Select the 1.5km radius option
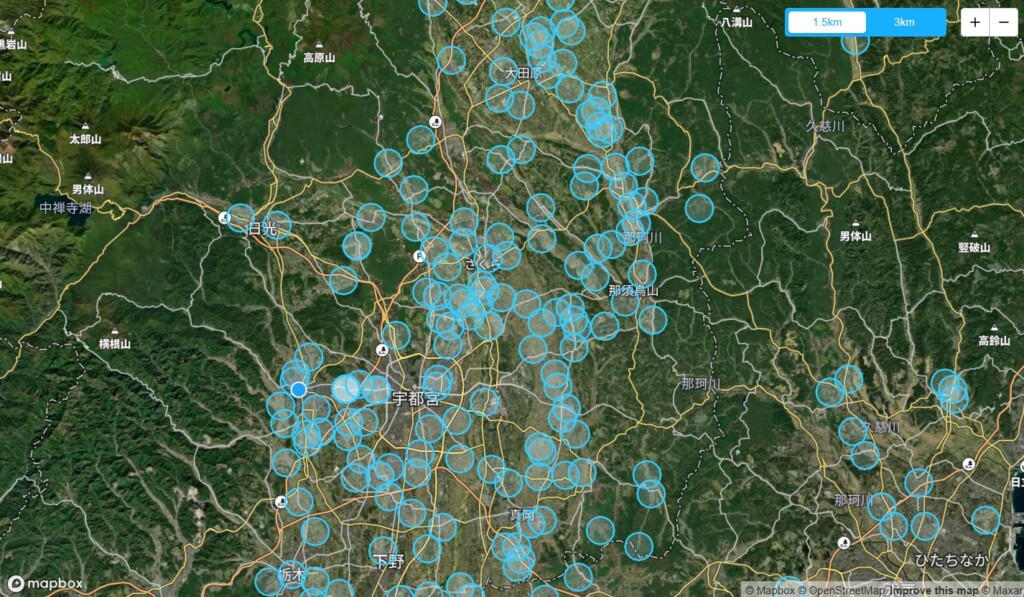The image size is (1024, 597). 826,22
